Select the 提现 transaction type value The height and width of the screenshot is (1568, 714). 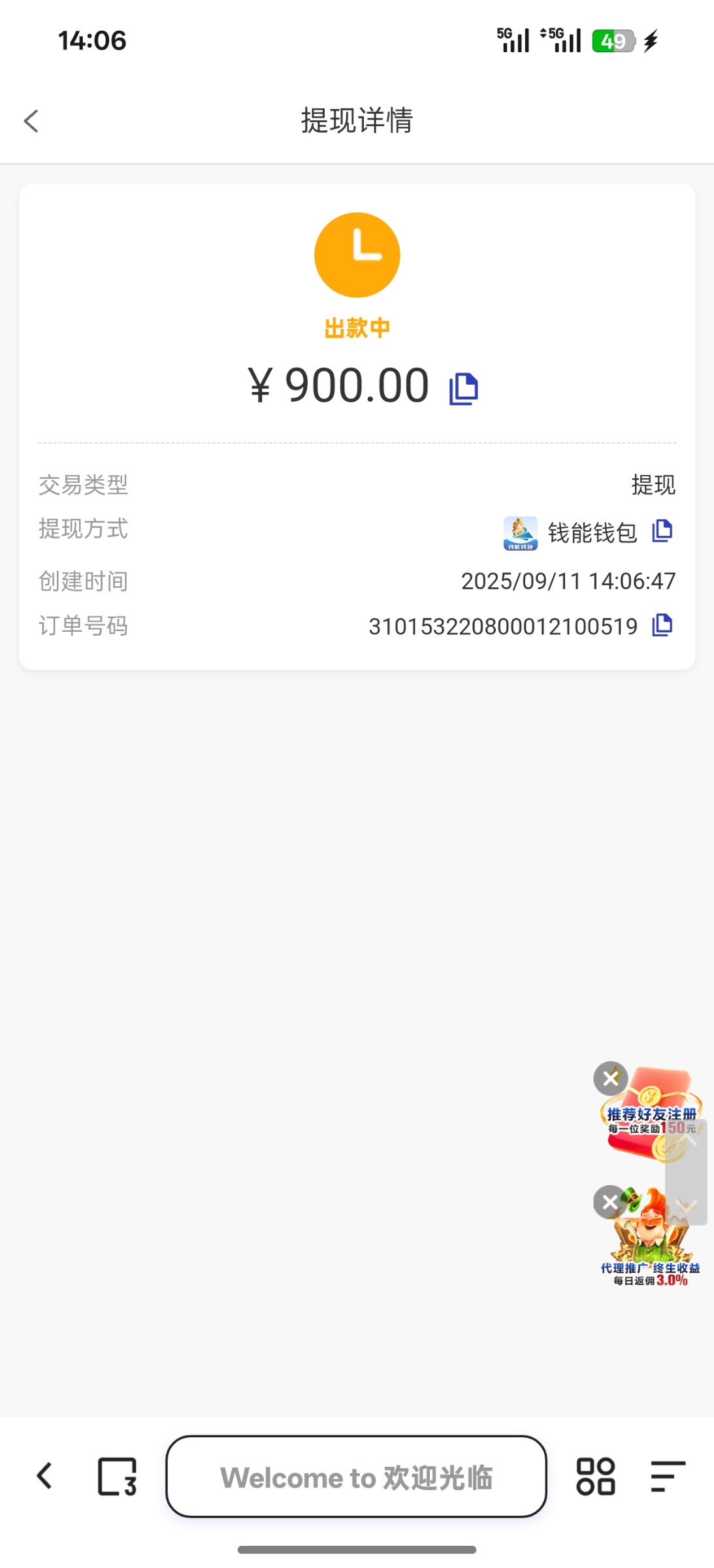point(653,485)
